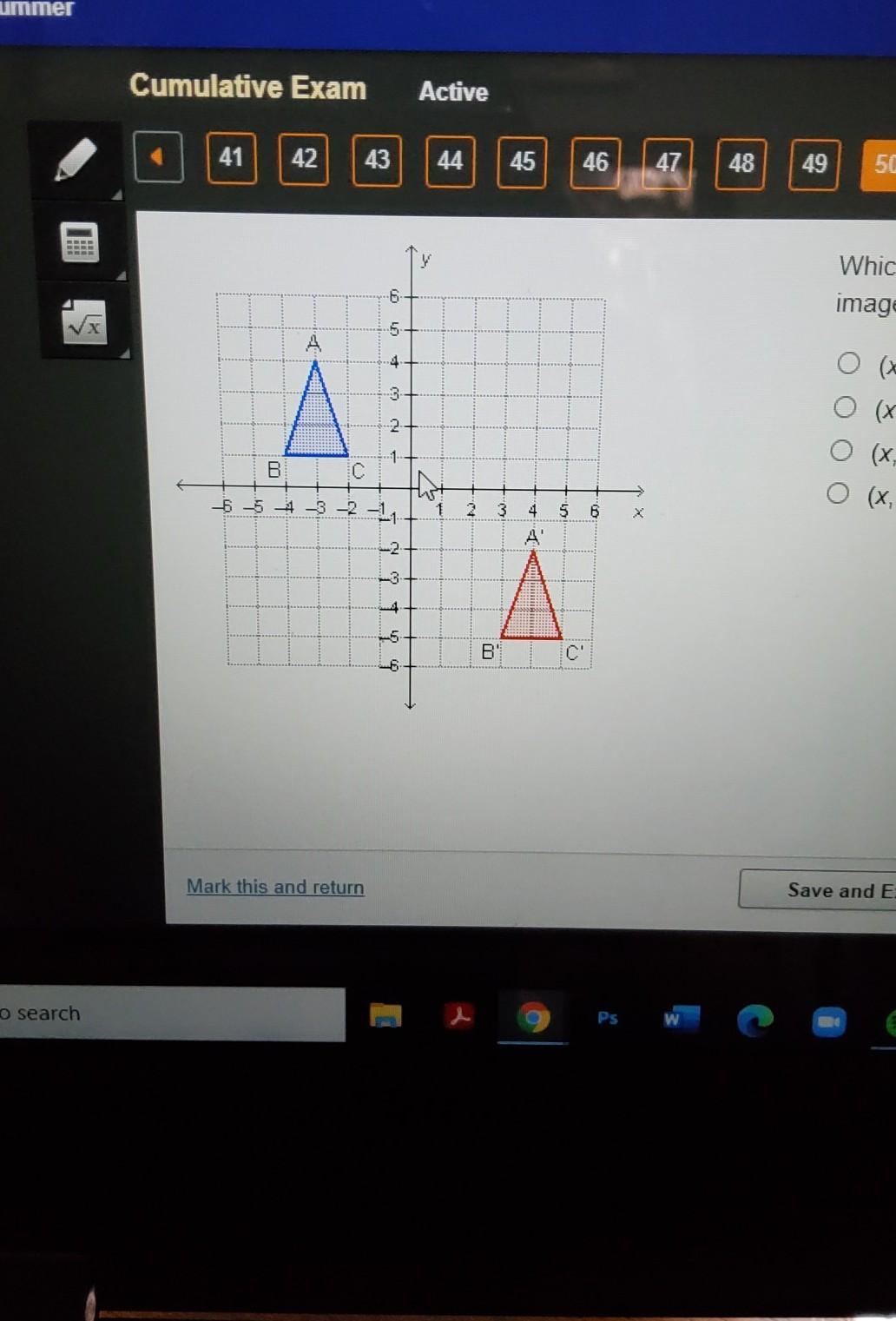Image resolution: width=896 pixels, height=1321 pixels.
Task: Open the calculator tool
Action: tap(79, 242)
